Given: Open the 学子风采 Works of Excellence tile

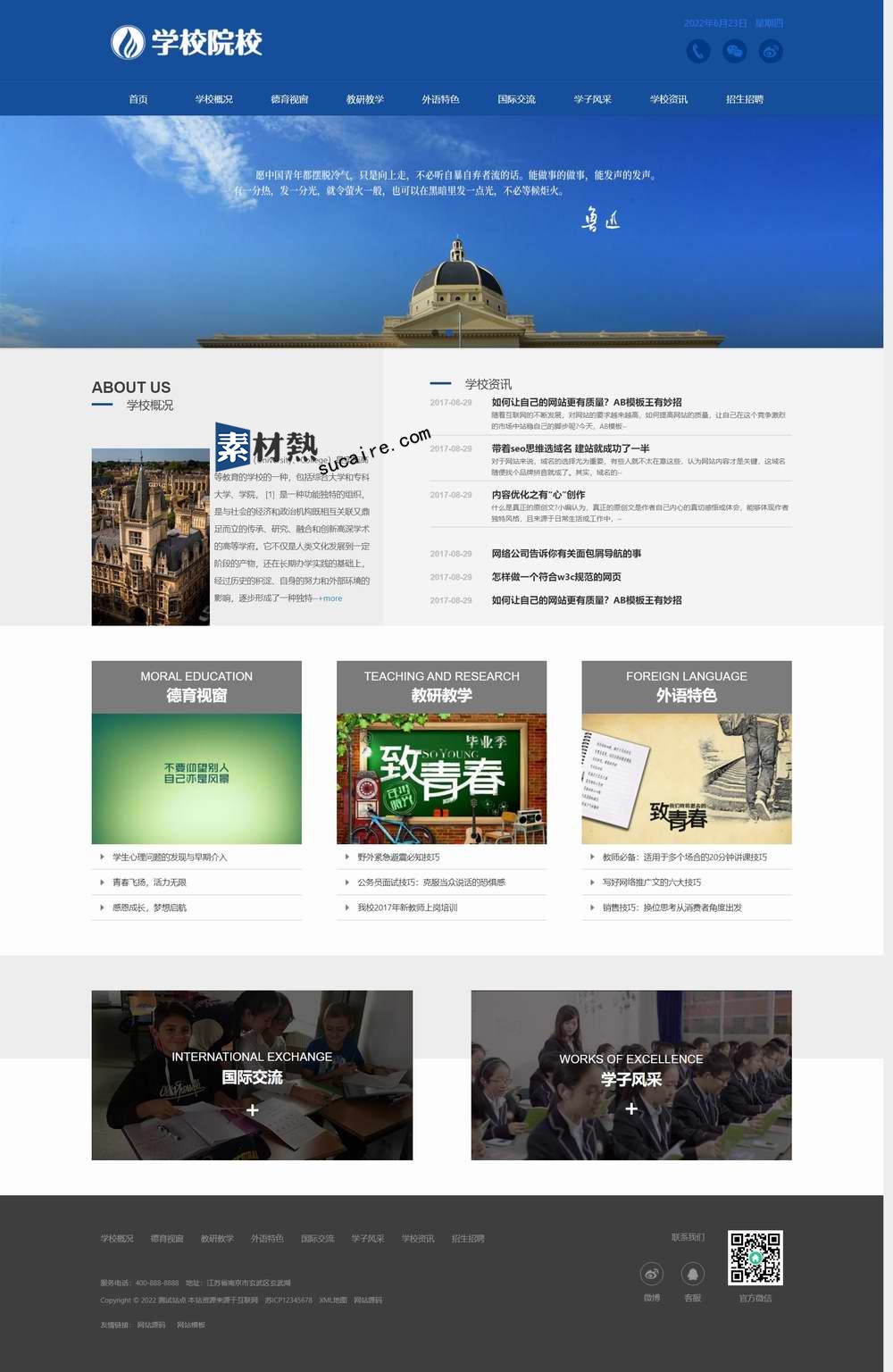Looking at the screenshot, I should point(631,1075).
